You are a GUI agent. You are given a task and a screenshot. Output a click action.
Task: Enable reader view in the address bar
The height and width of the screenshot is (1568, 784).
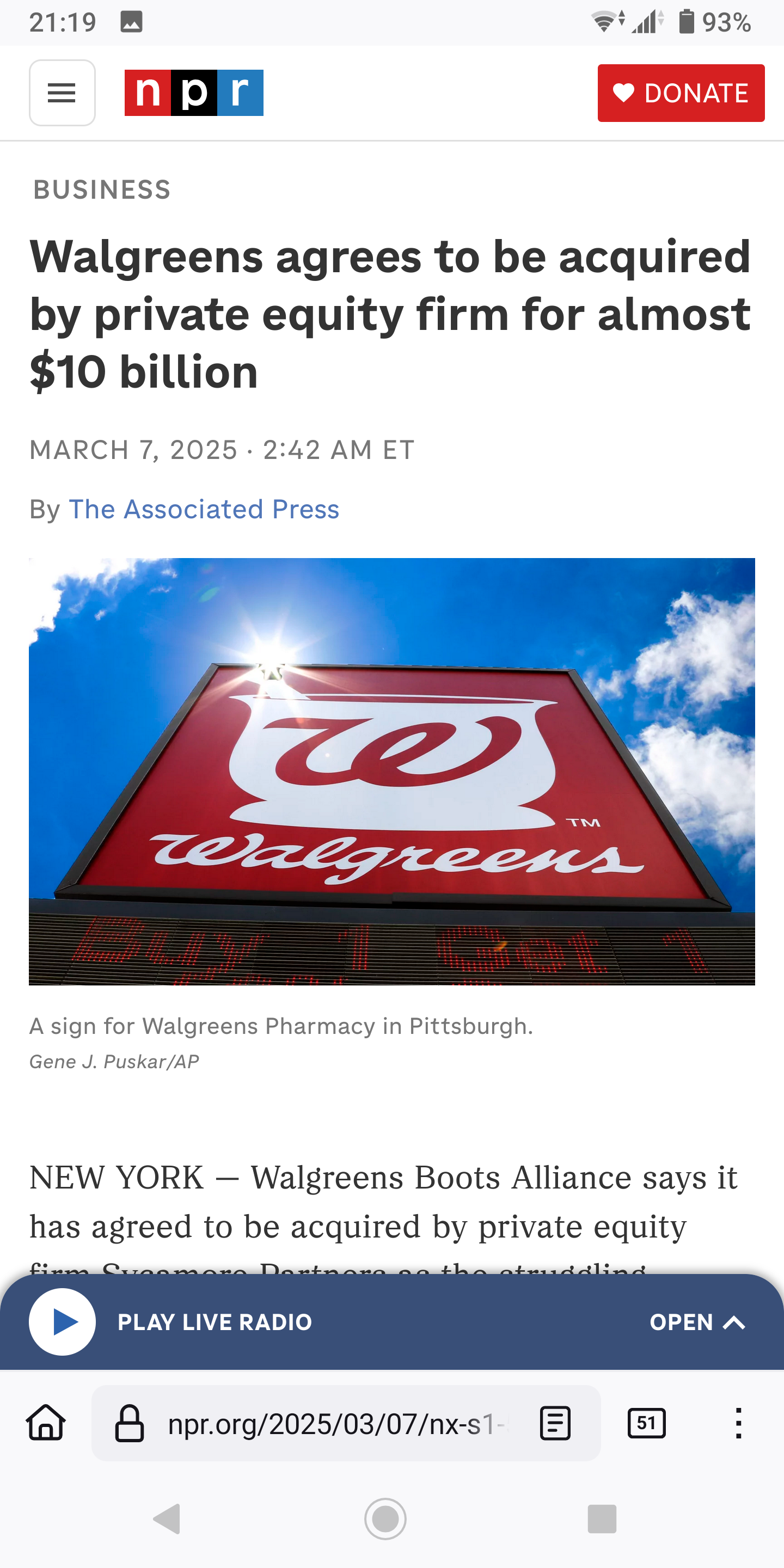click(555, 1423)
